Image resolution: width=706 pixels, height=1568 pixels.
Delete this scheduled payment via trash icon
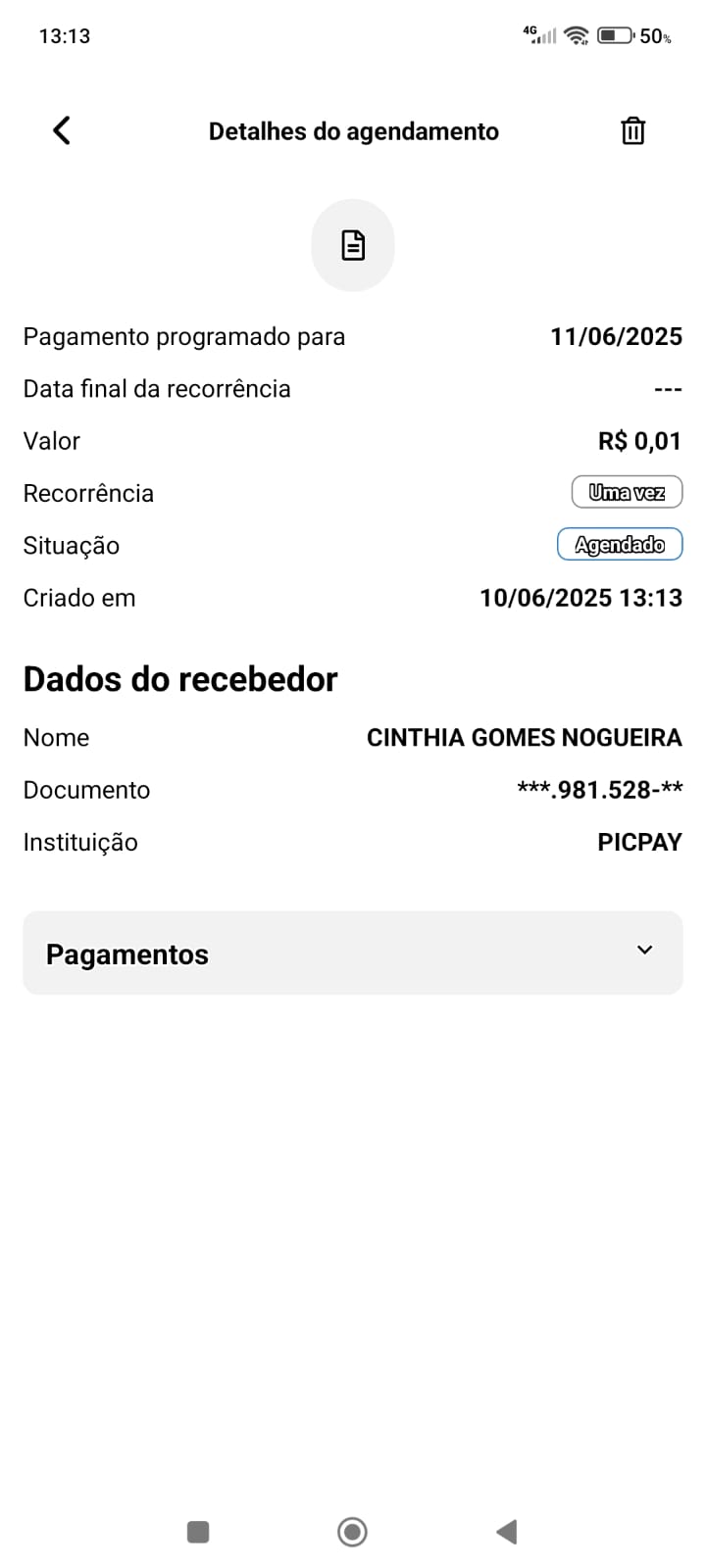632,130
